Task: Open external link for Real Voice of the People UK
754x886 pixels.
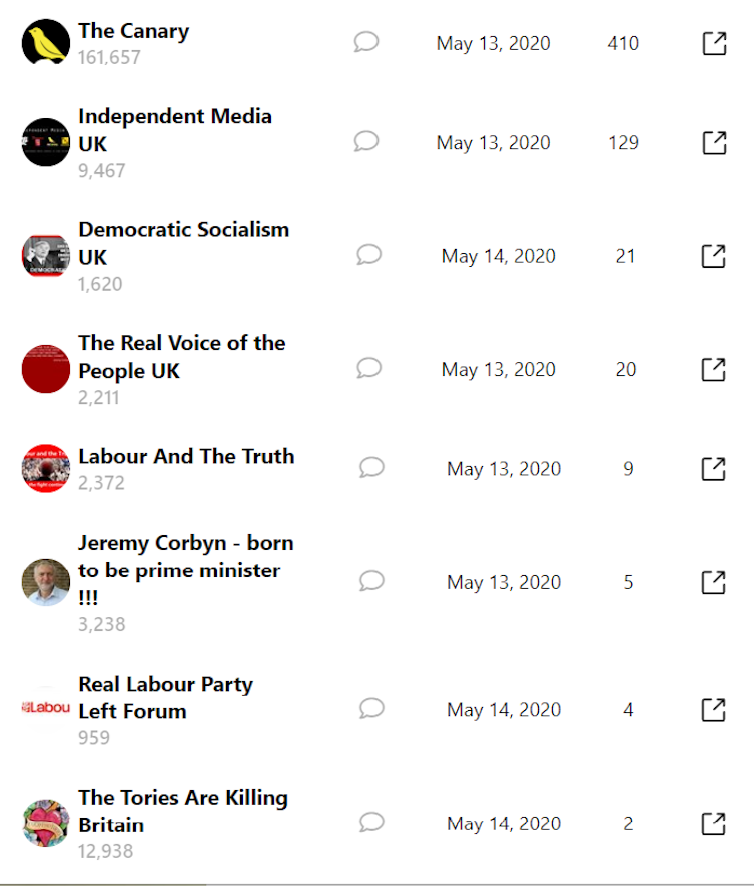Action: click(713, 369)
